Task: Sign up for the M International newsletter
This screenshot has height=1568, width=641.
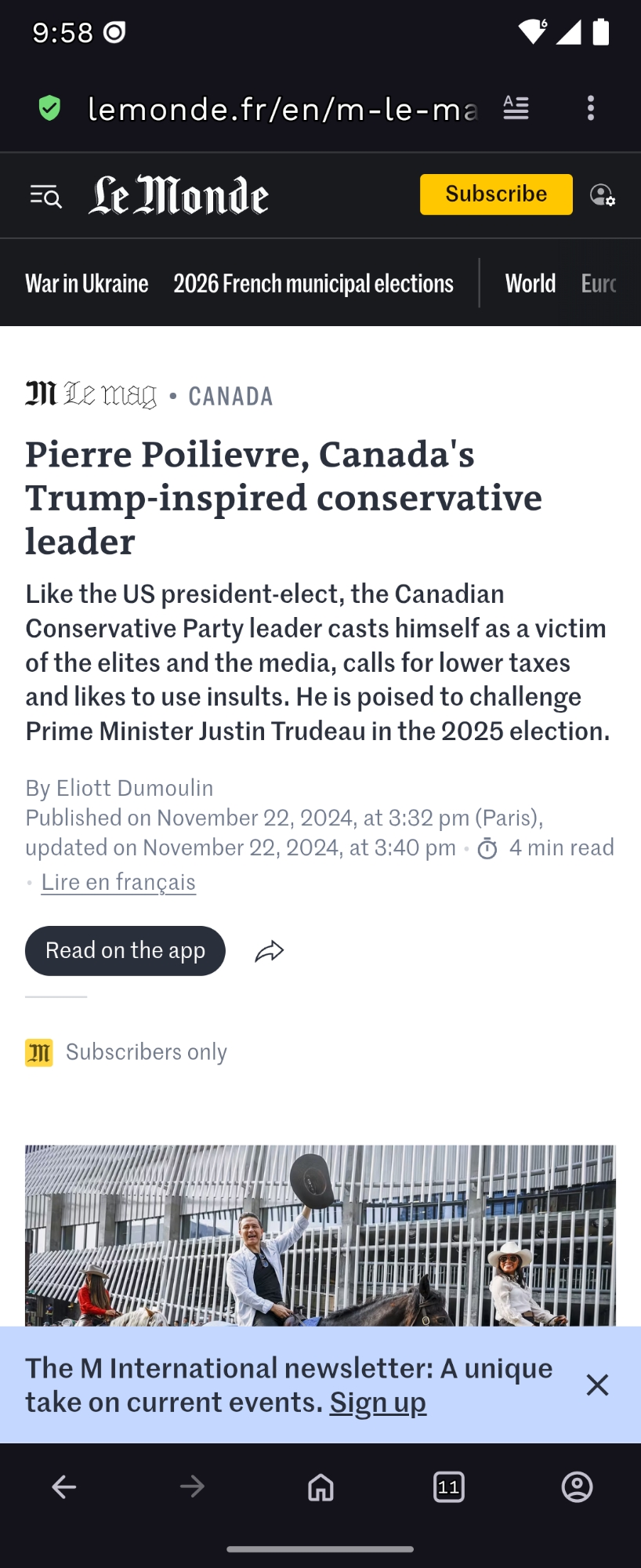Action: (378, 1403)
